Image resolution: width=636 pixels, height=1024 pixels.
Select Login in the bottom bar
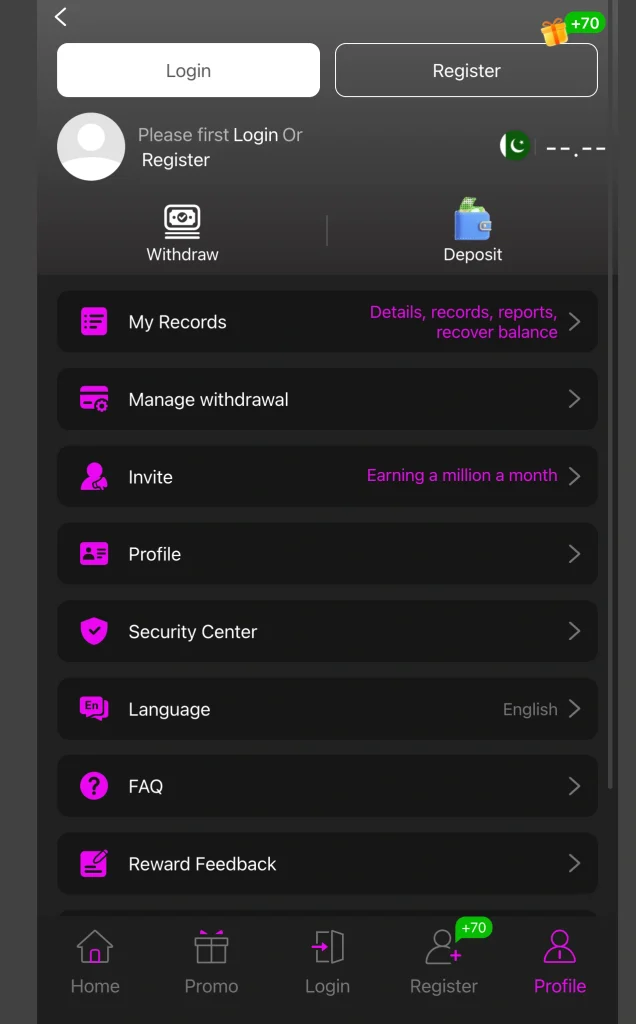327,962
